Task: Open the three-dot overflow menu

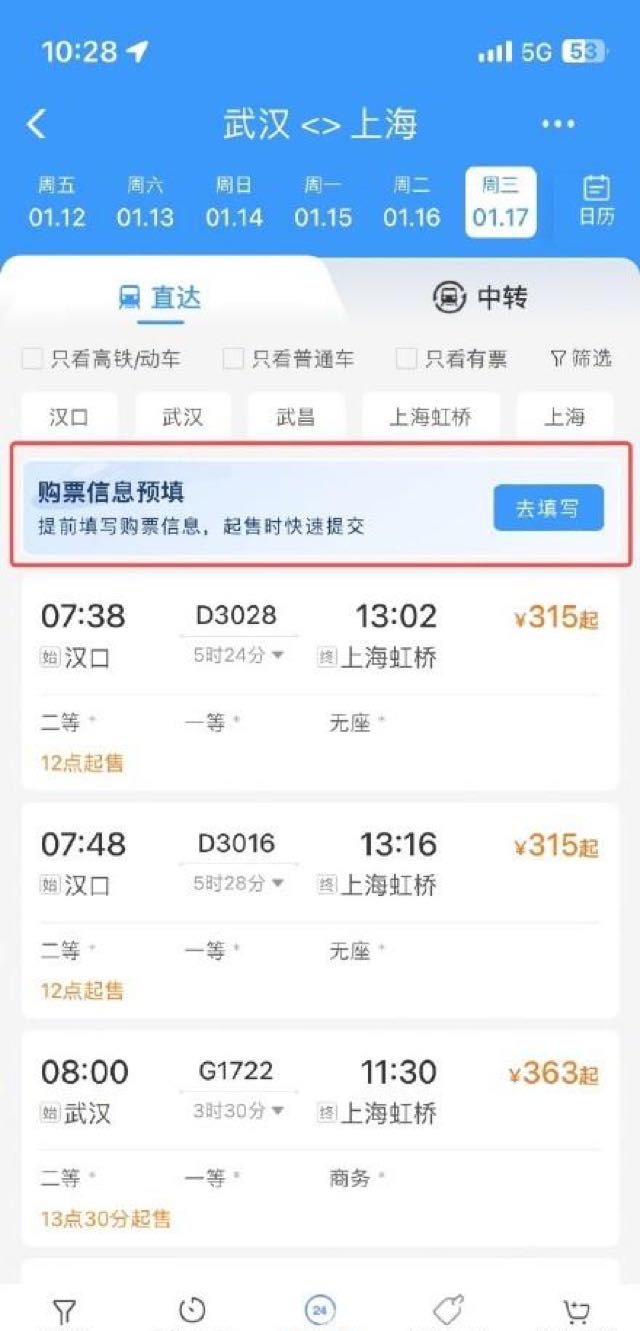Action: (x=558, y=124)
